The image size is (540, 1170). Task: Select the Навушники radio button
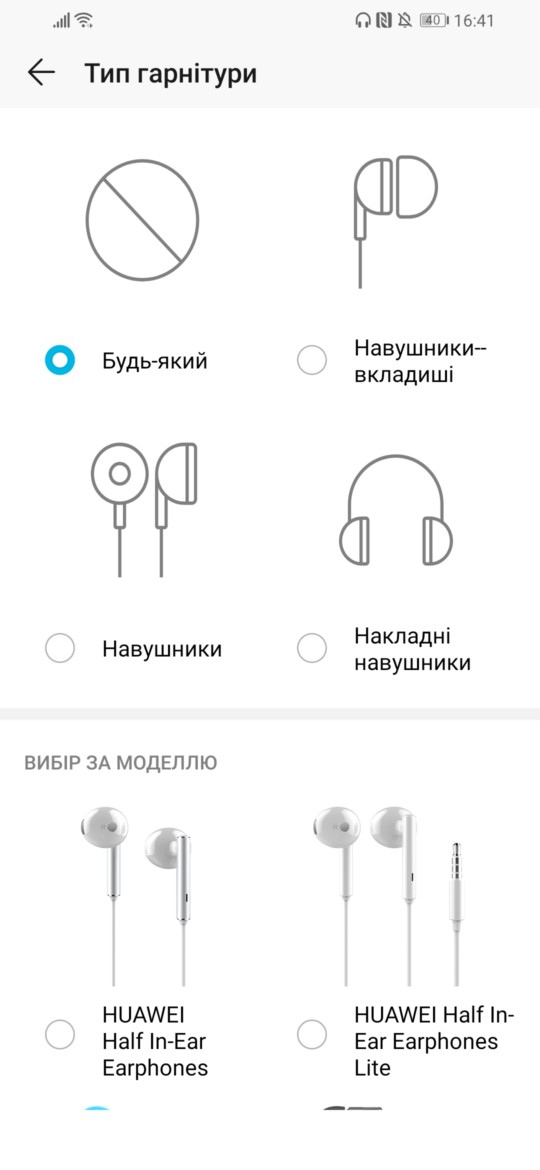[x=60, y=648]
